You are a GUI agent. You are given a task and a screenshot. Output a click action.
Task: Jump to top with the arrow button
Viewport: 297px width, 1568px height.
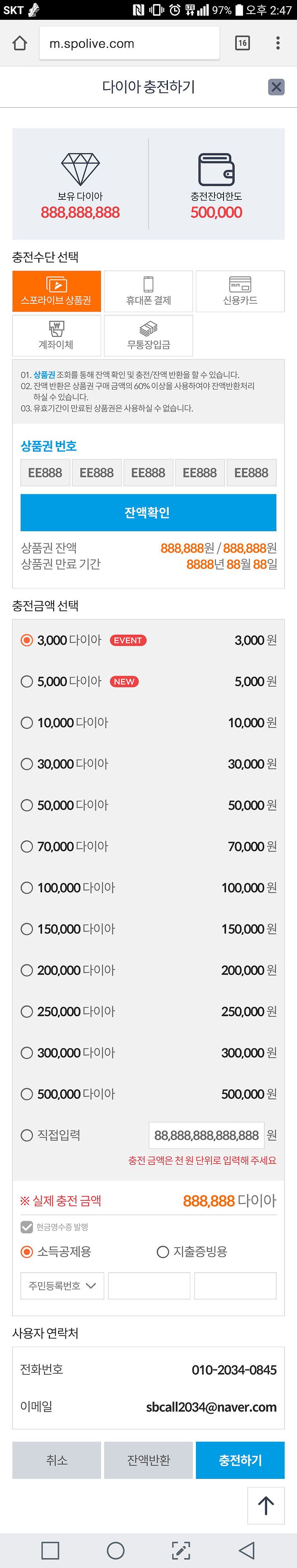point(266,1506)
